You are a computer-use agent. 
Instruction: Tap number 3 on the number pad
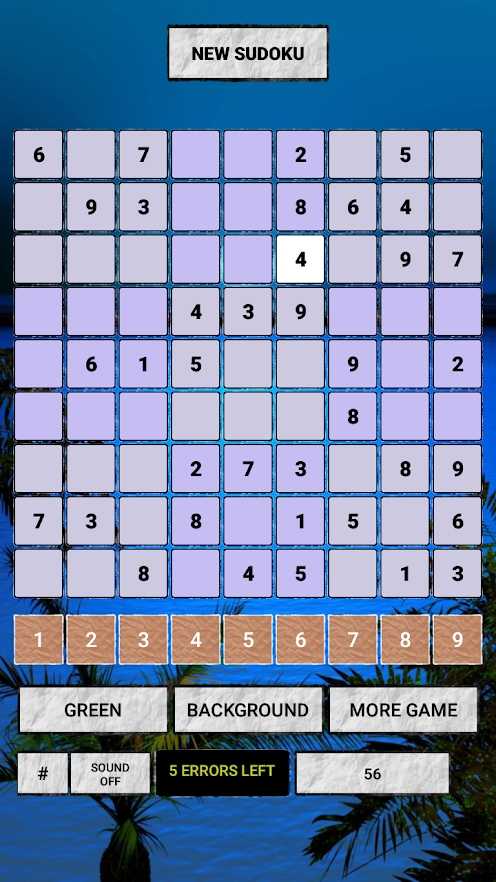point(143,640)
